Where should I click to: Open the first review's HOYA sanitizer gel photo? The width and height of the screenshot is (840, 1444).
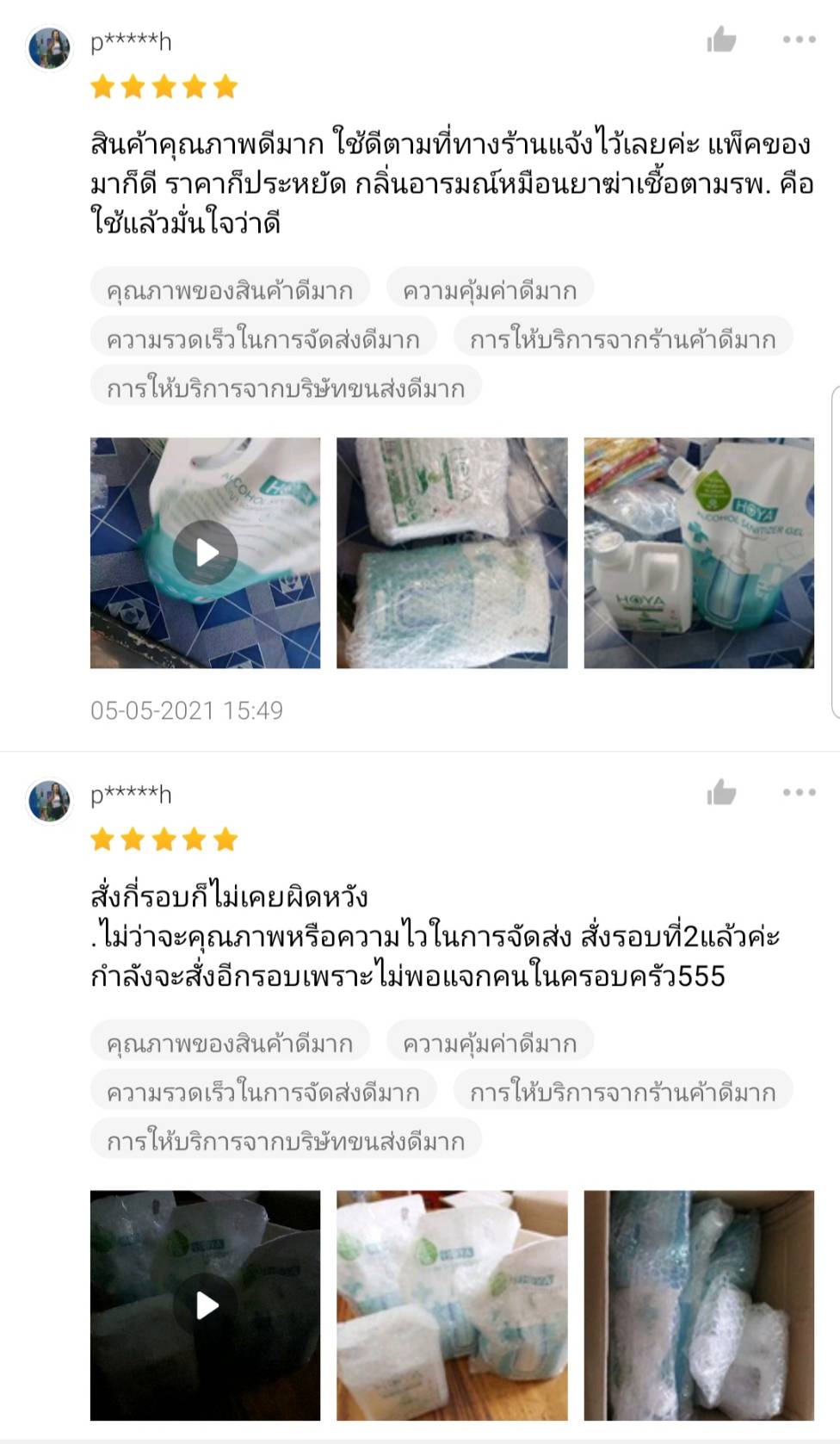pos(699,553)
